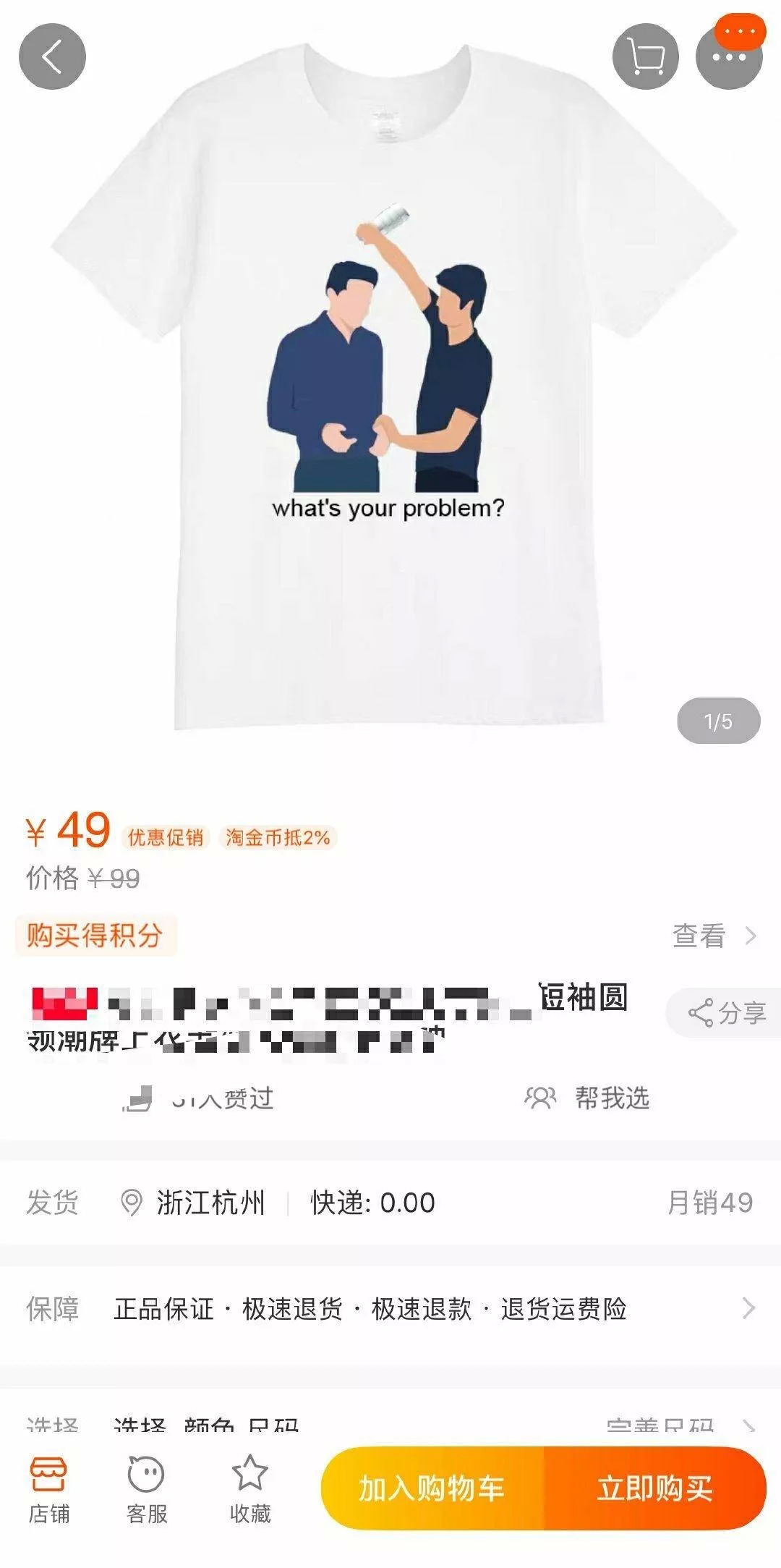Tap 加入购物车 to add to the cart

point(432,1488)
